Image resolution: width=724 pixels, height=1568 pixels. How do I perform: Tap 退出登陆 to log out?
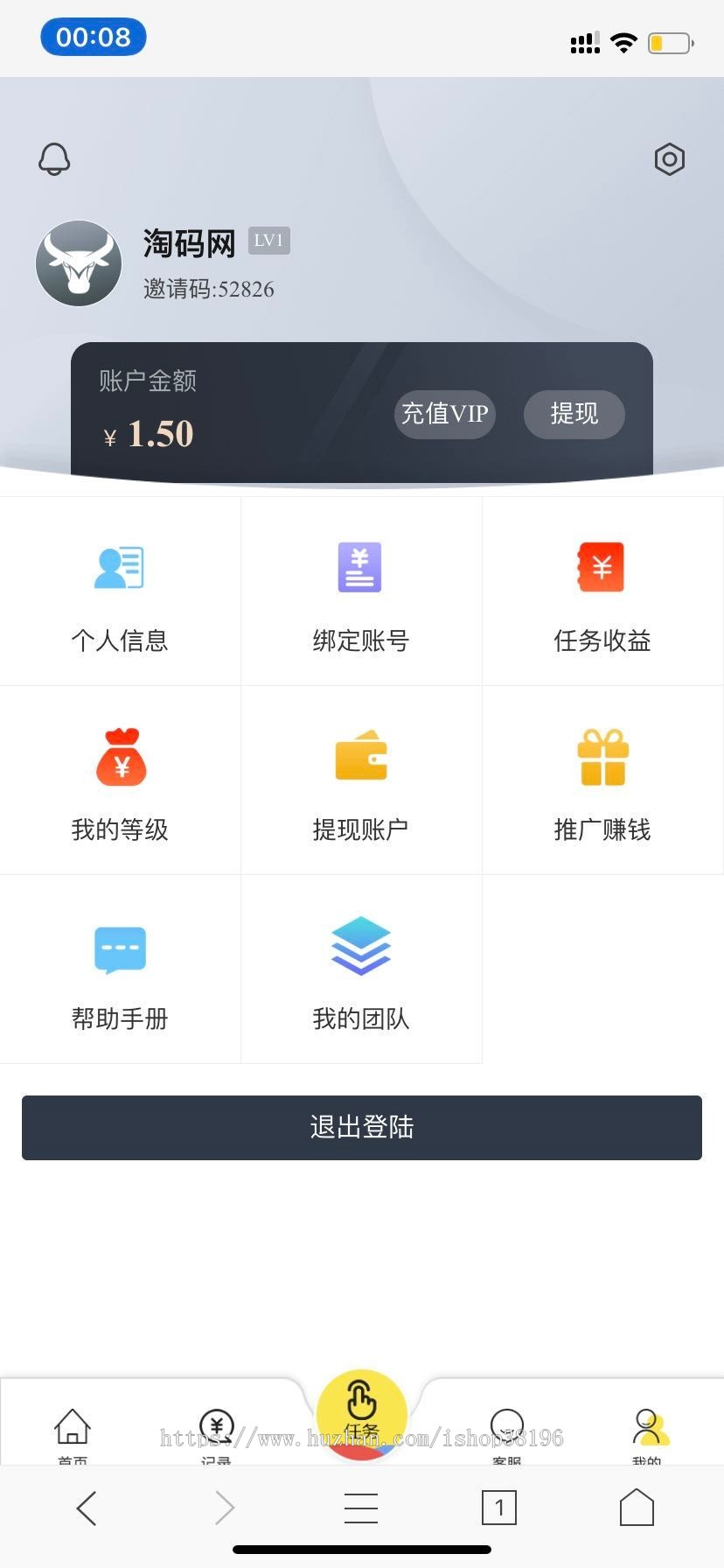click(x=362, y=1127)
